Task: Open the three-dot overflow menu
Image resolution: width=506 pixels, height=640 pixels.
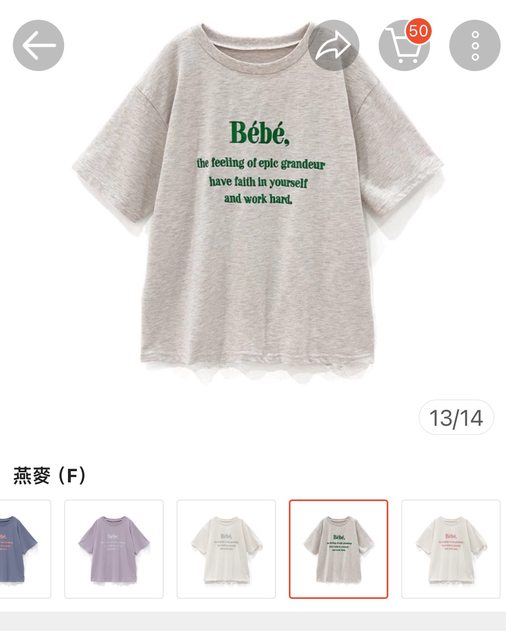Action: 475,45
